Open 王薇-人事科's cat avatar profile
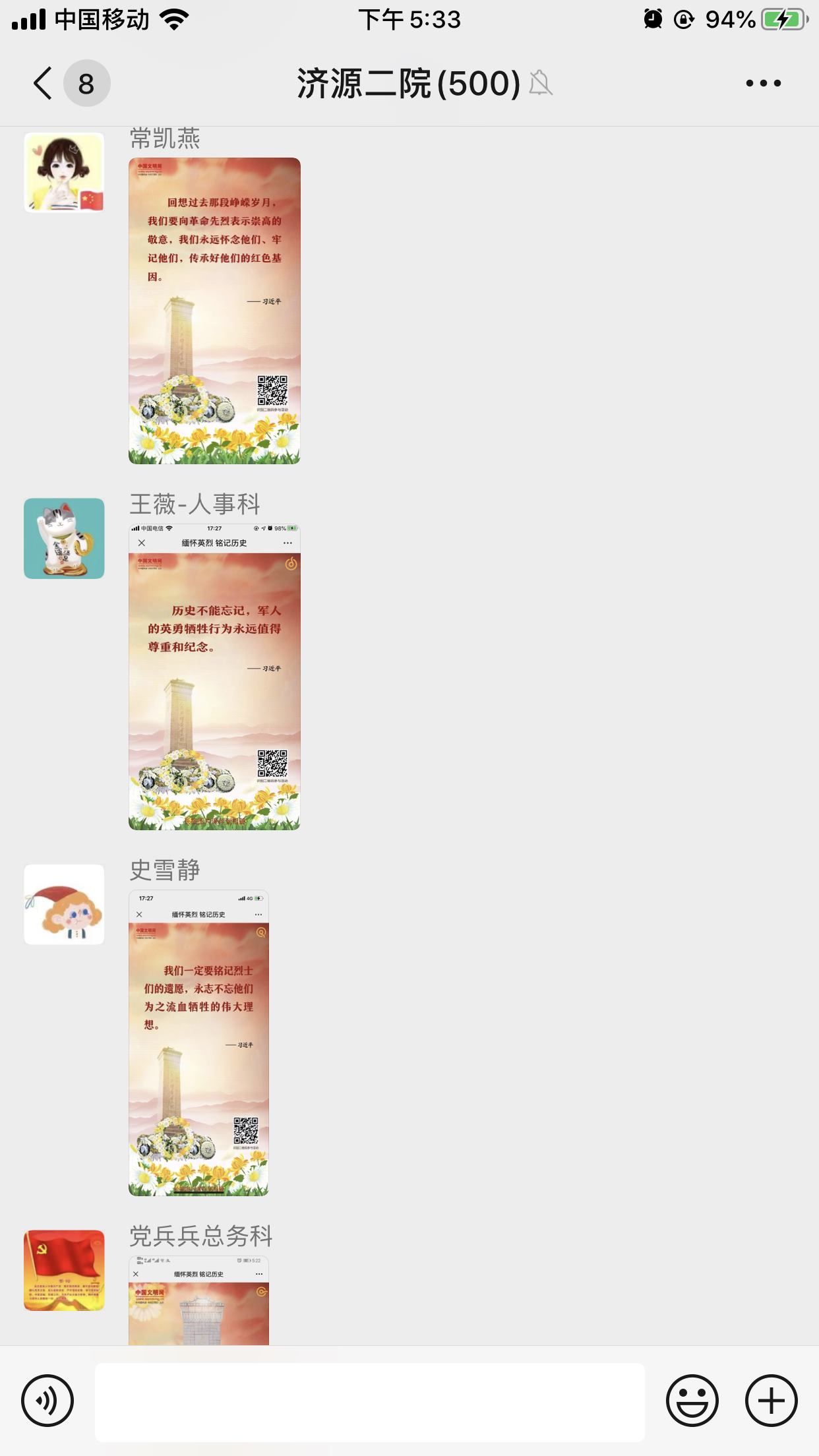Screen dimensions: 819x1456 (x=64, y=539)
